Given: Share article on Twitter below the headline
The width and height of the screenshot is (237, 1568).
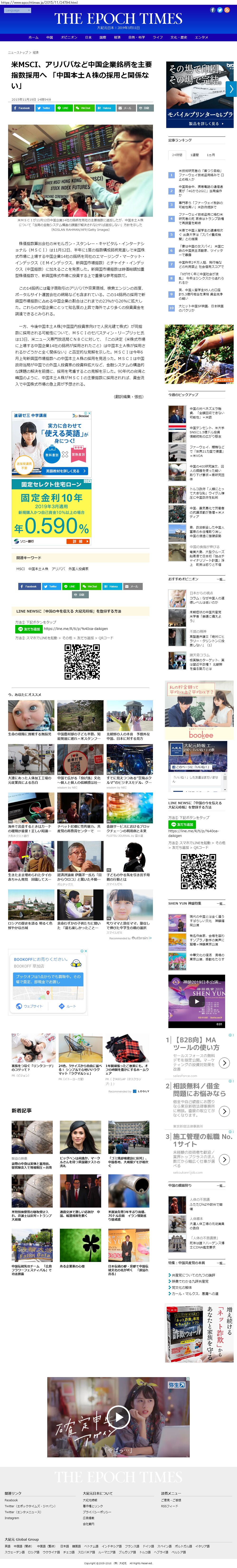Looking at the screenshot, I should (45, 108).
